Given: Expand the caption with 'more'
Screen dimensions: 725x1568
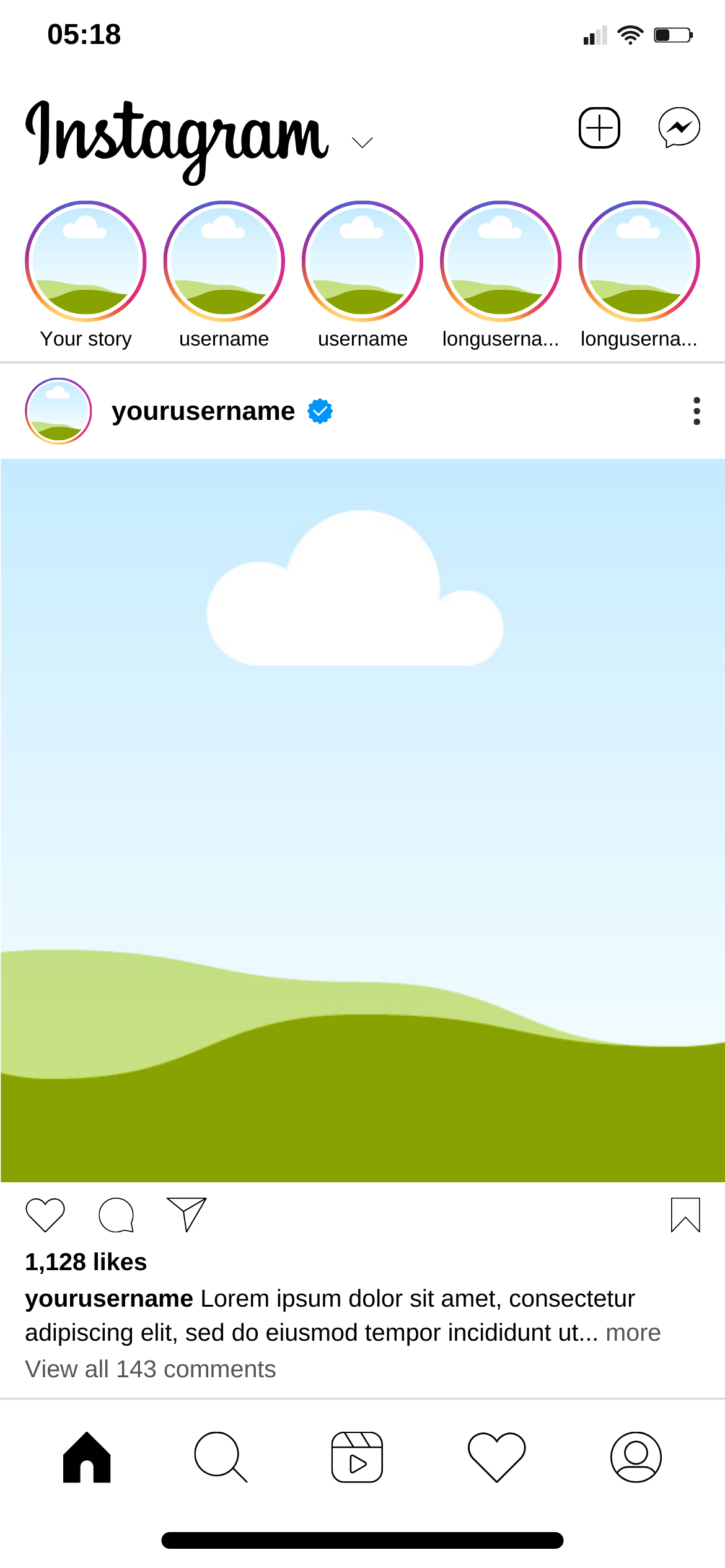Looking at the screenshot, I should tap(633, 1333).
